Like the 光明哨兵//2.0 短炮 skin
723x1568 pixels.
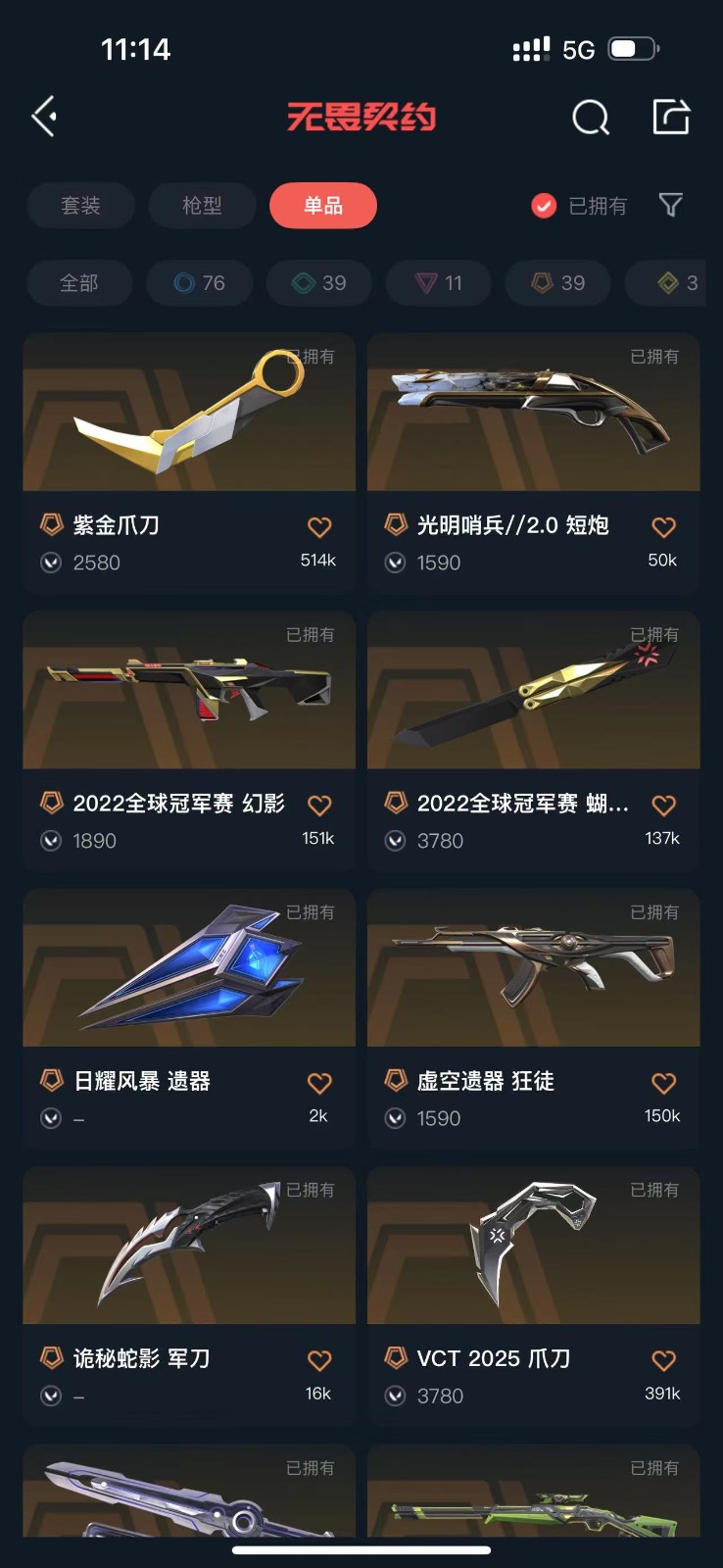pos(663,527)
